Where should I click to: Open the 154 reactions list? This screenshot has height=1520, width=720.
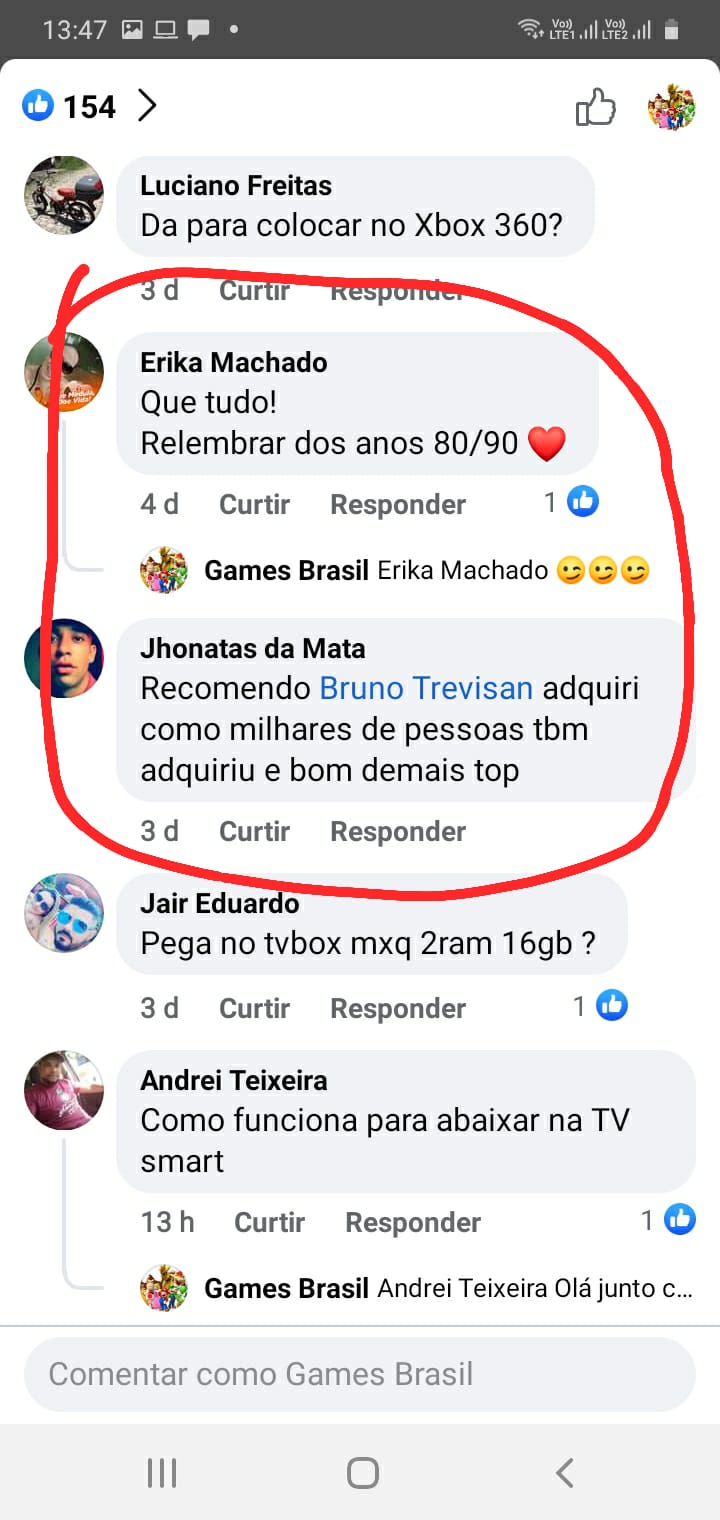pos(90,106)
